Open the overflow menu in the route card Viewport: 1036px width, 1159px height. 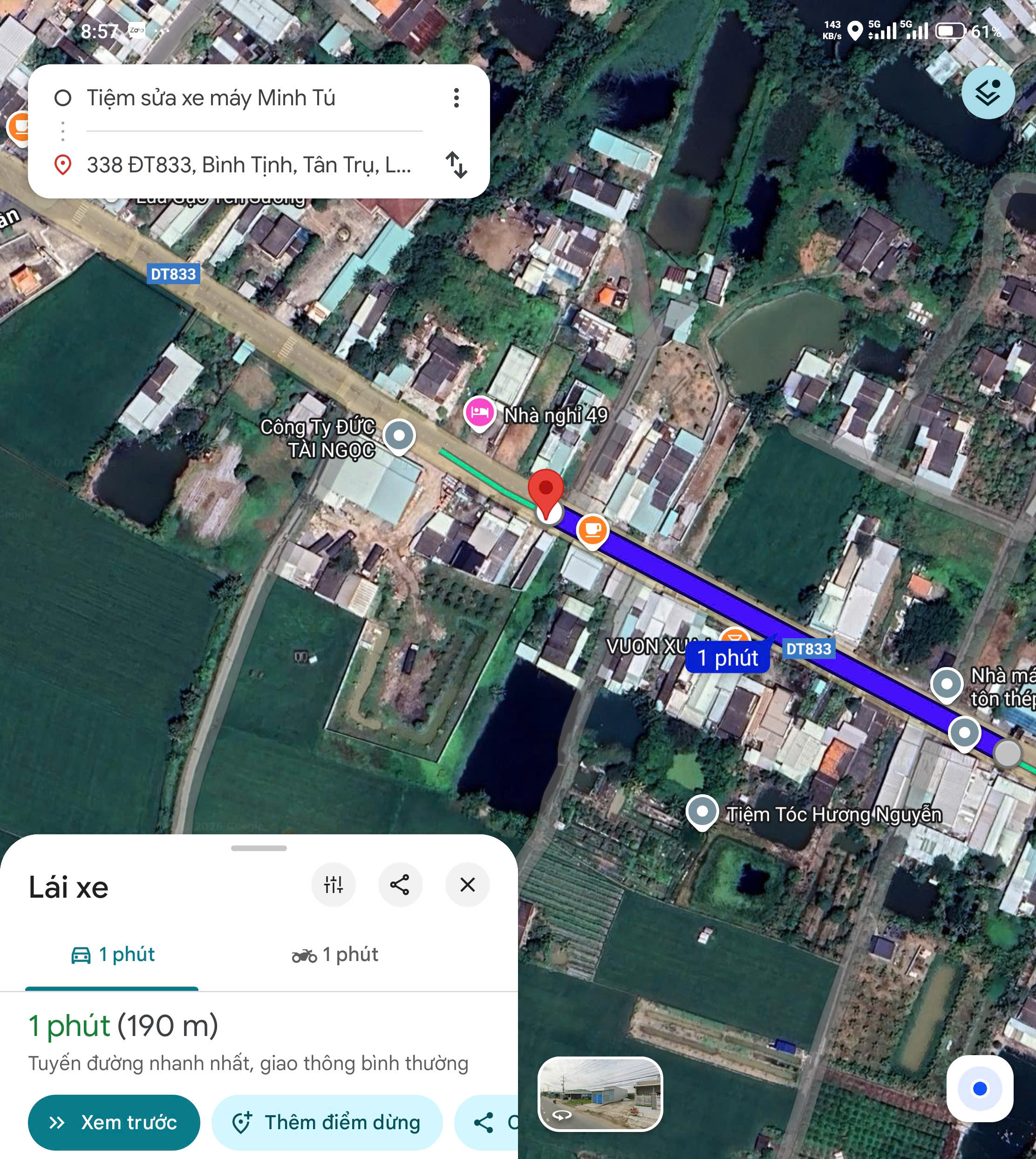point(456,98)
